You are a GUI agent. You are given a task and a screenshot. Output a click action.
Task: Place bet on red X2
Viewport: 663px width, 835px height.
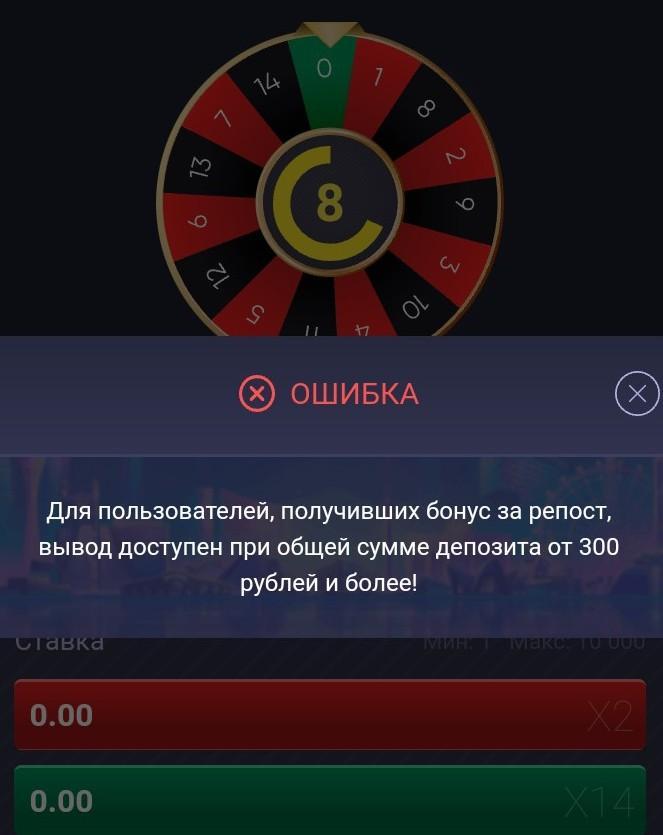(x=331, y=715)
